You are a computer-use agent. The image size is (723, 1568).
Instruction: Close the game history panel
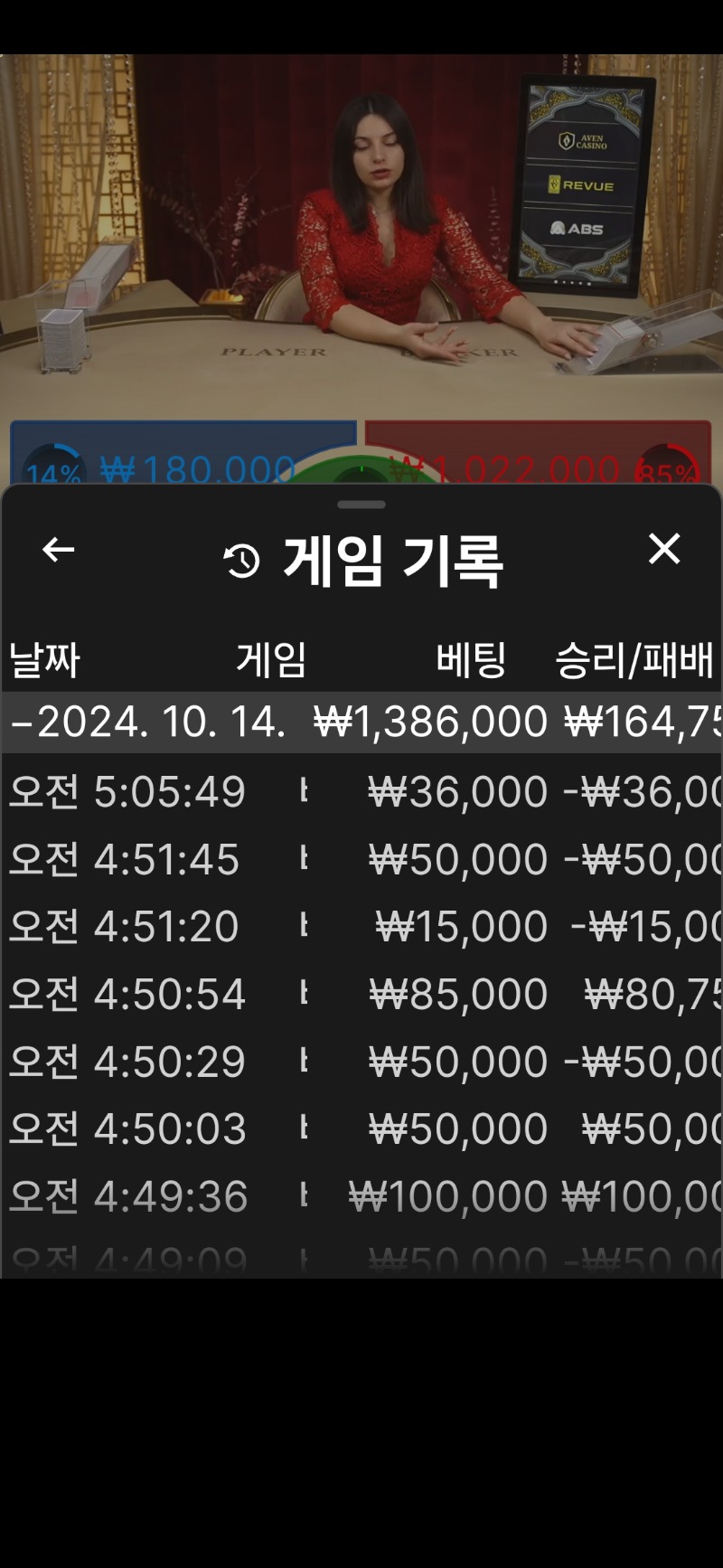pyautogui.click(x=664, y=549)
